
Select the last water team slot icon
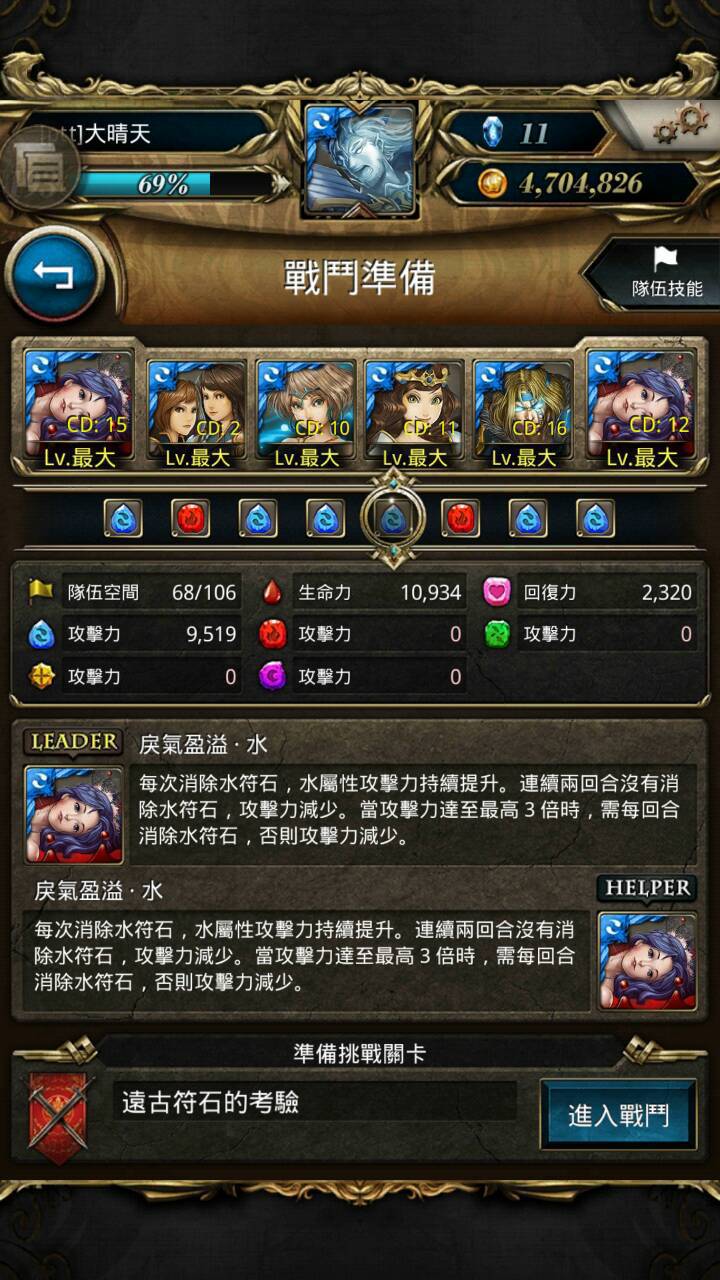pos(596,518)
